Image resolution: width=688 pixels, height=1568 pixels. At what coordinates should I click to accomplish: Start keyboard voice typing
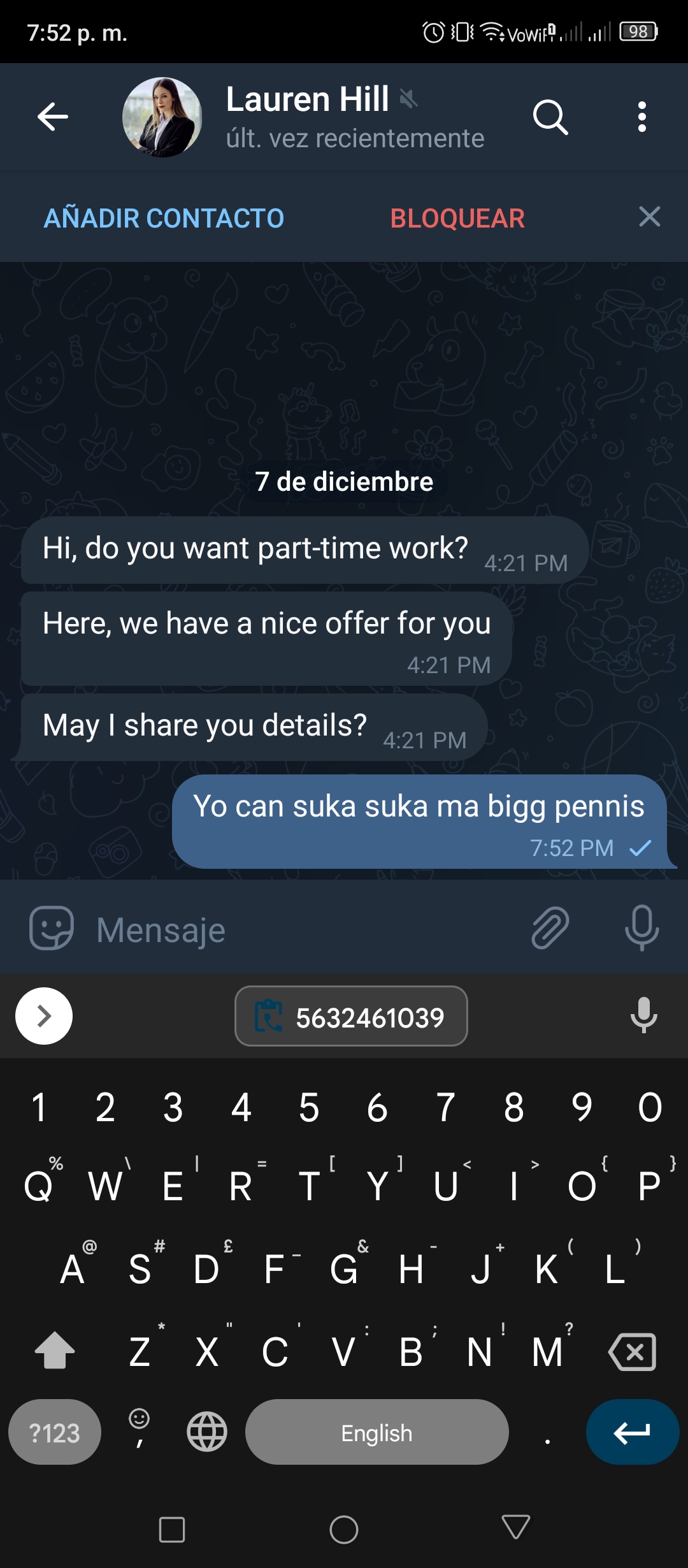[643, 1015]
